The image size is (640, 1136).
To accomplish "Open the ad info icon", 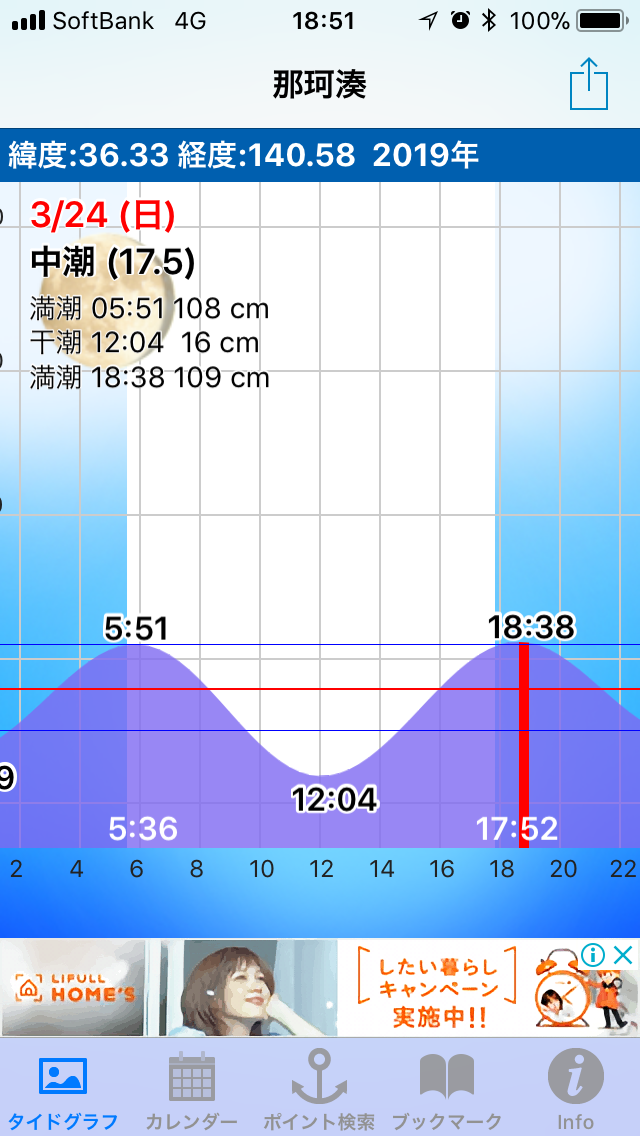I will coord(593,955).
